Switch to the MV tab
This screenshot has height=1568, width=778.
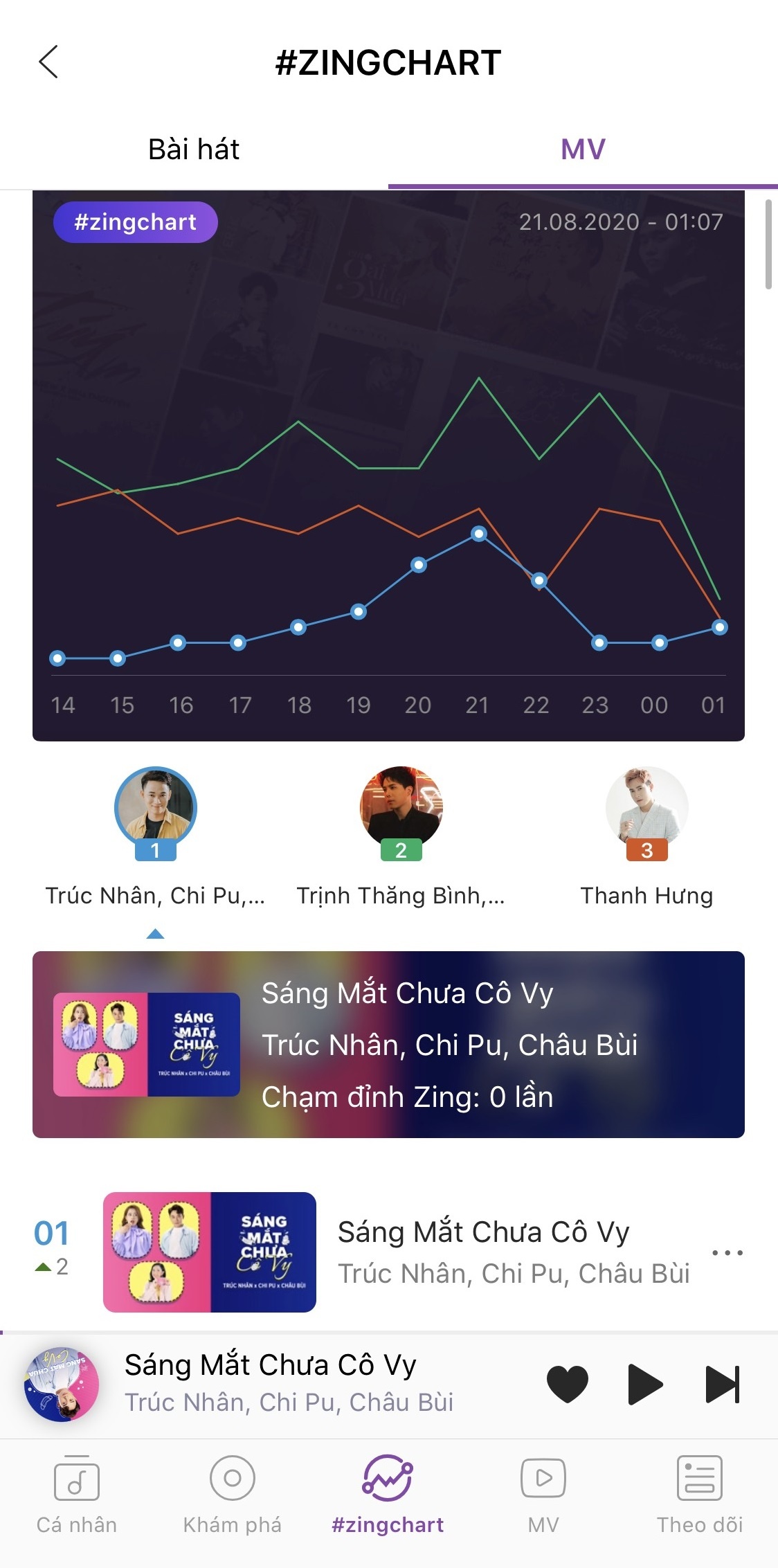(581, 150)
